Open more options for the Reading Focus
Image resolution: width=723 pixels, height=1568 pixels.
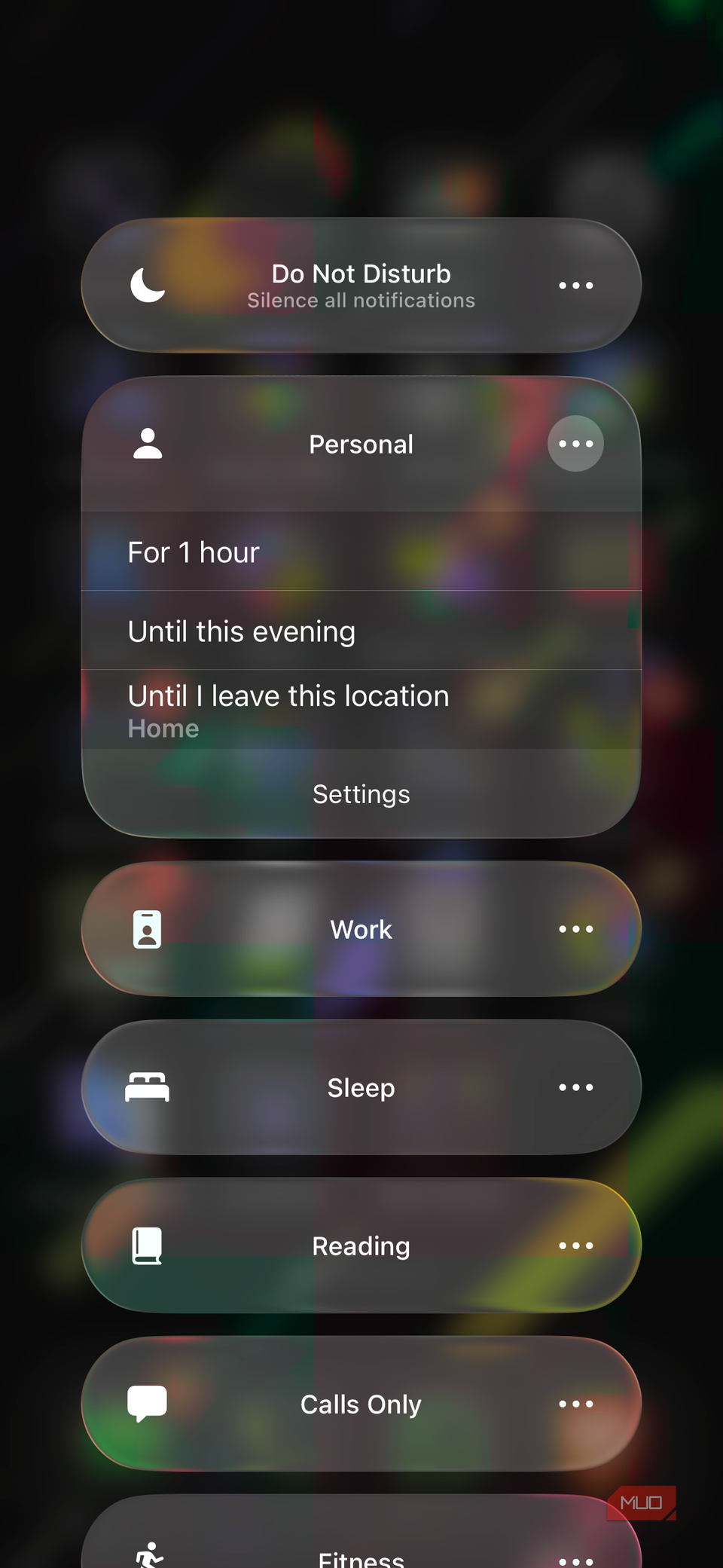[x=575, y=1246]
